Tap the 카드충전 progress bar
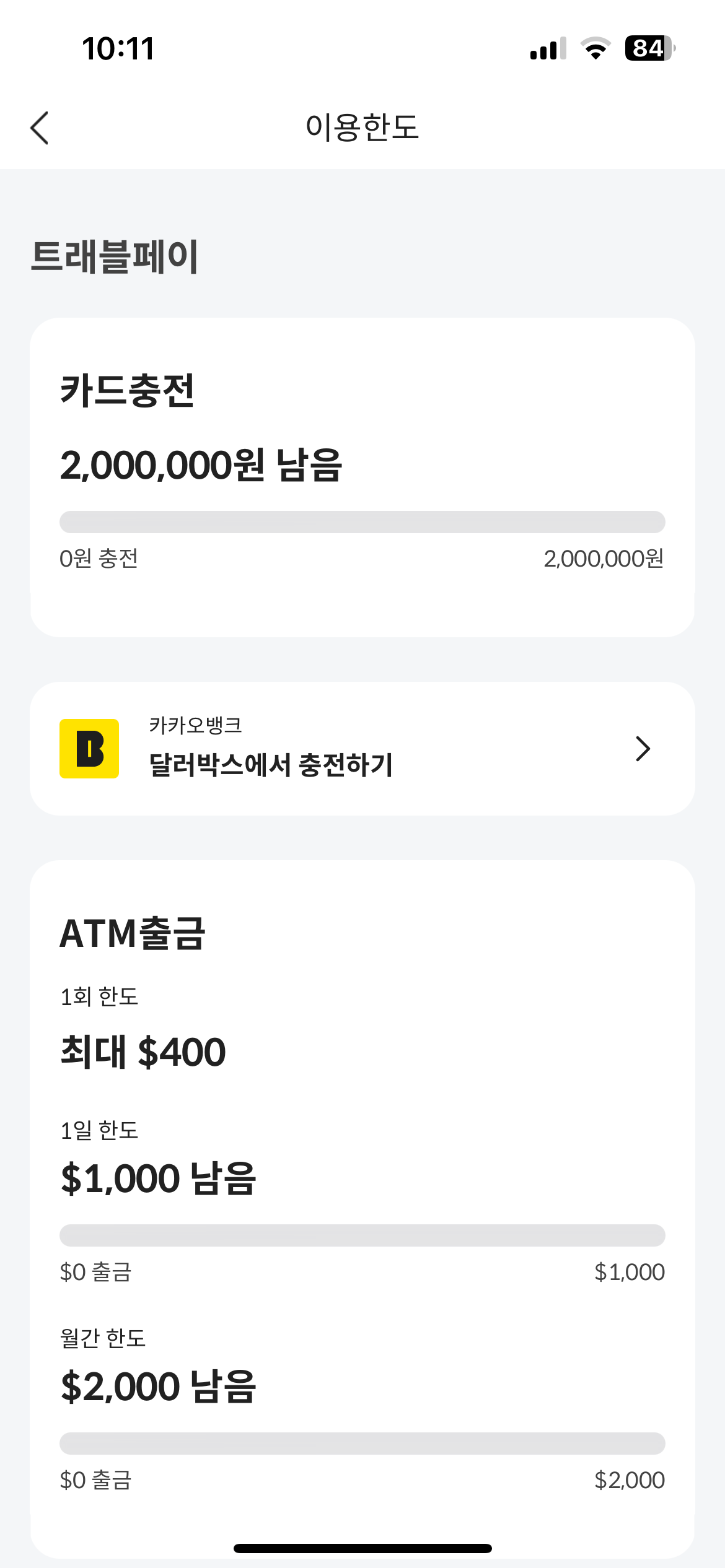The image size is (725, 1568). (x=362, y=522)
